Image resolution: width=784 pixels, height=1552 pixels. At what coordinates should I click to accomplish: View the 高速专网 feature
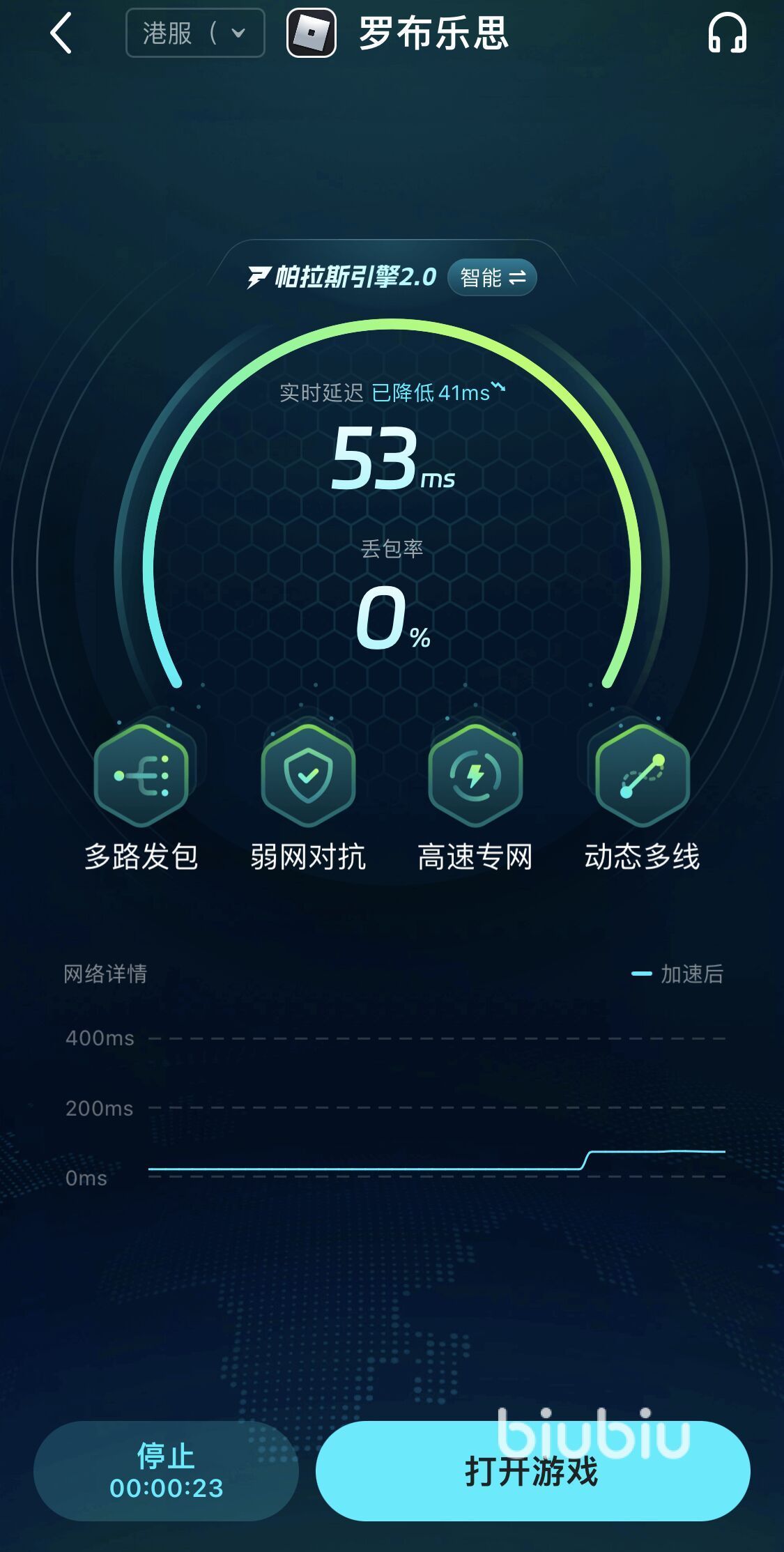[x=475, y=775]
